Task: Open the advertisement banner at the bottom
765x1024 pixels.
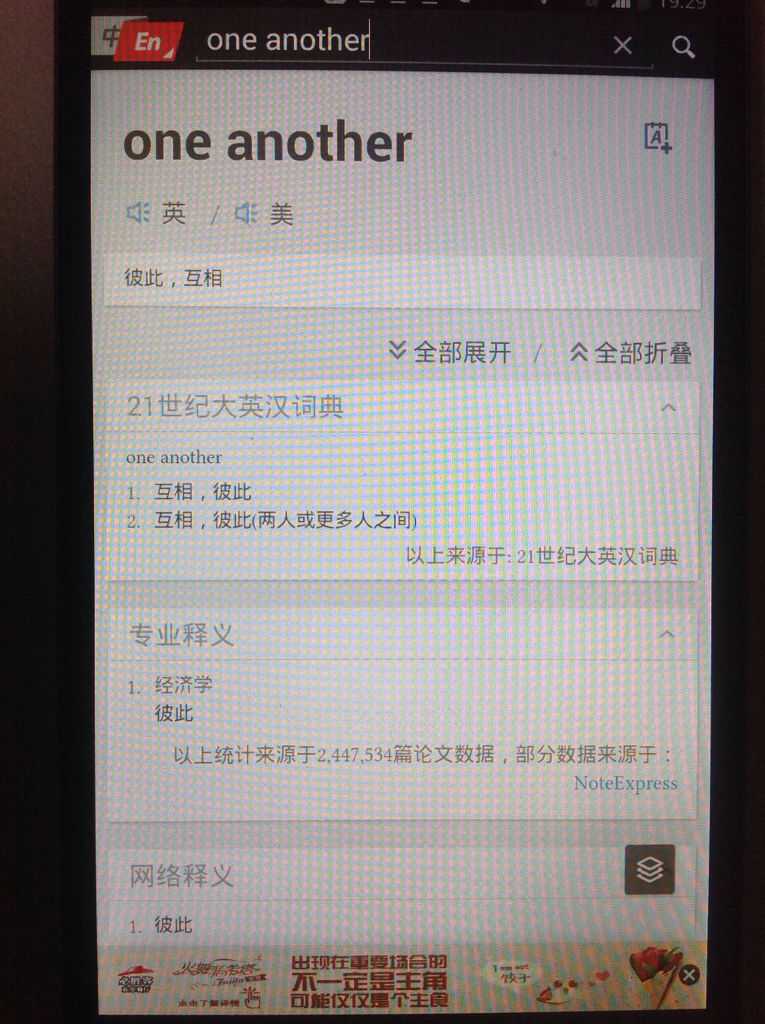Action: [x=380, y=980]
